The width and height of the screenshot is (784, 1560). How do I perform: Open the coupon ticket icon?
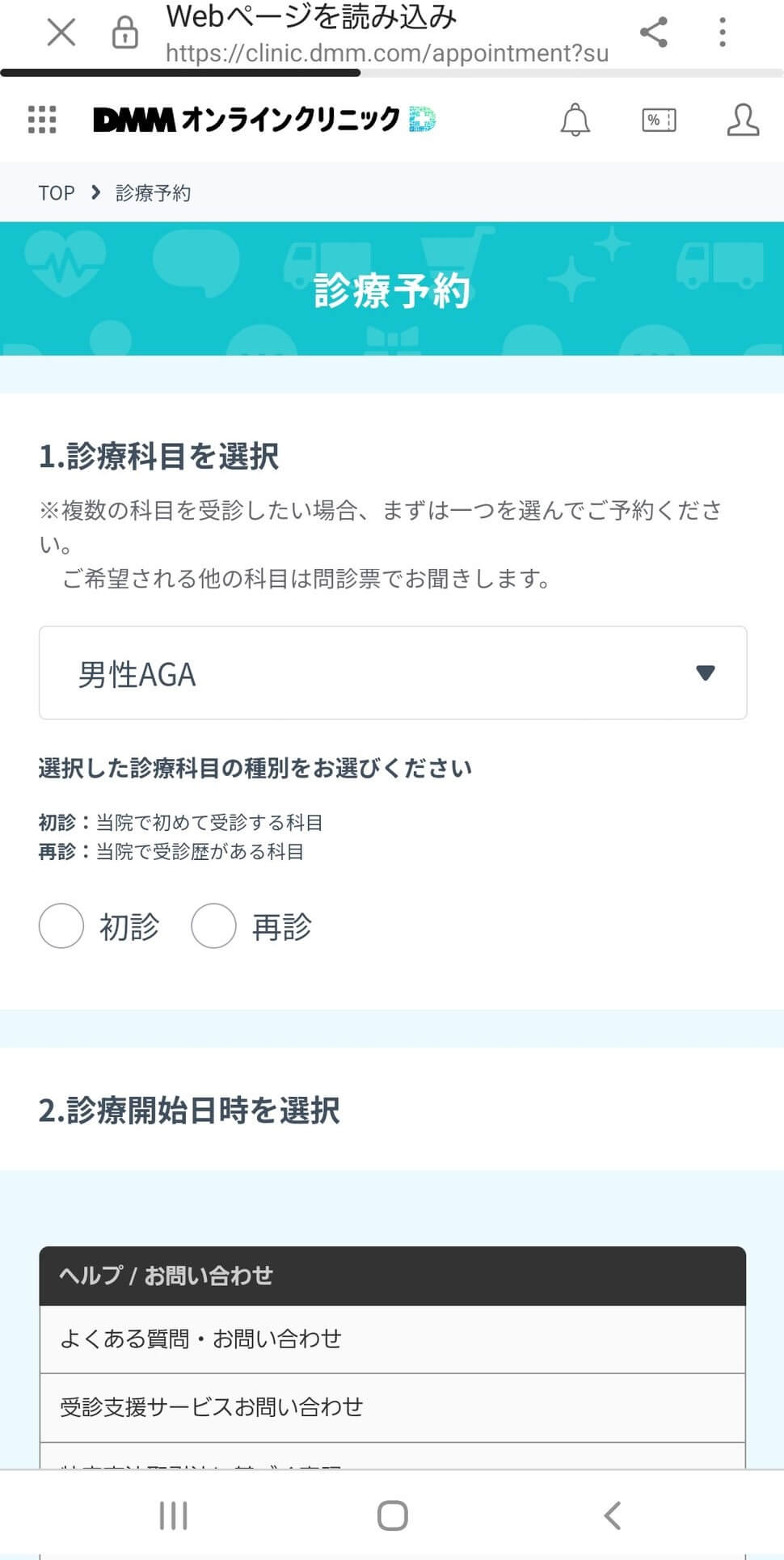(x=659, y=120)
